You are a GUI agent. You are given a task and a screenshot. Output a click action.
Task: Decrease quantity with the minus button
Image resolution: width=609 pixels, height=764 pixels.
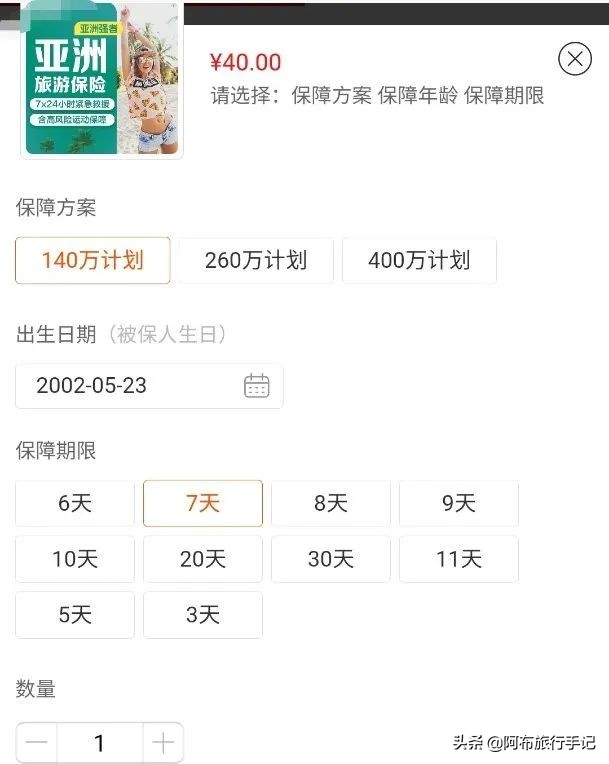coord(37,743)
